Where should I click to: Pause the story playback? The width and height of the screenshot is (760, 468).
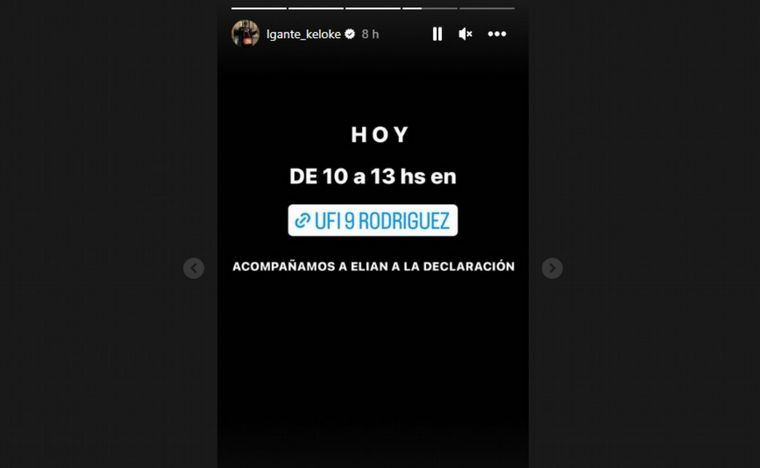(437, 34)
